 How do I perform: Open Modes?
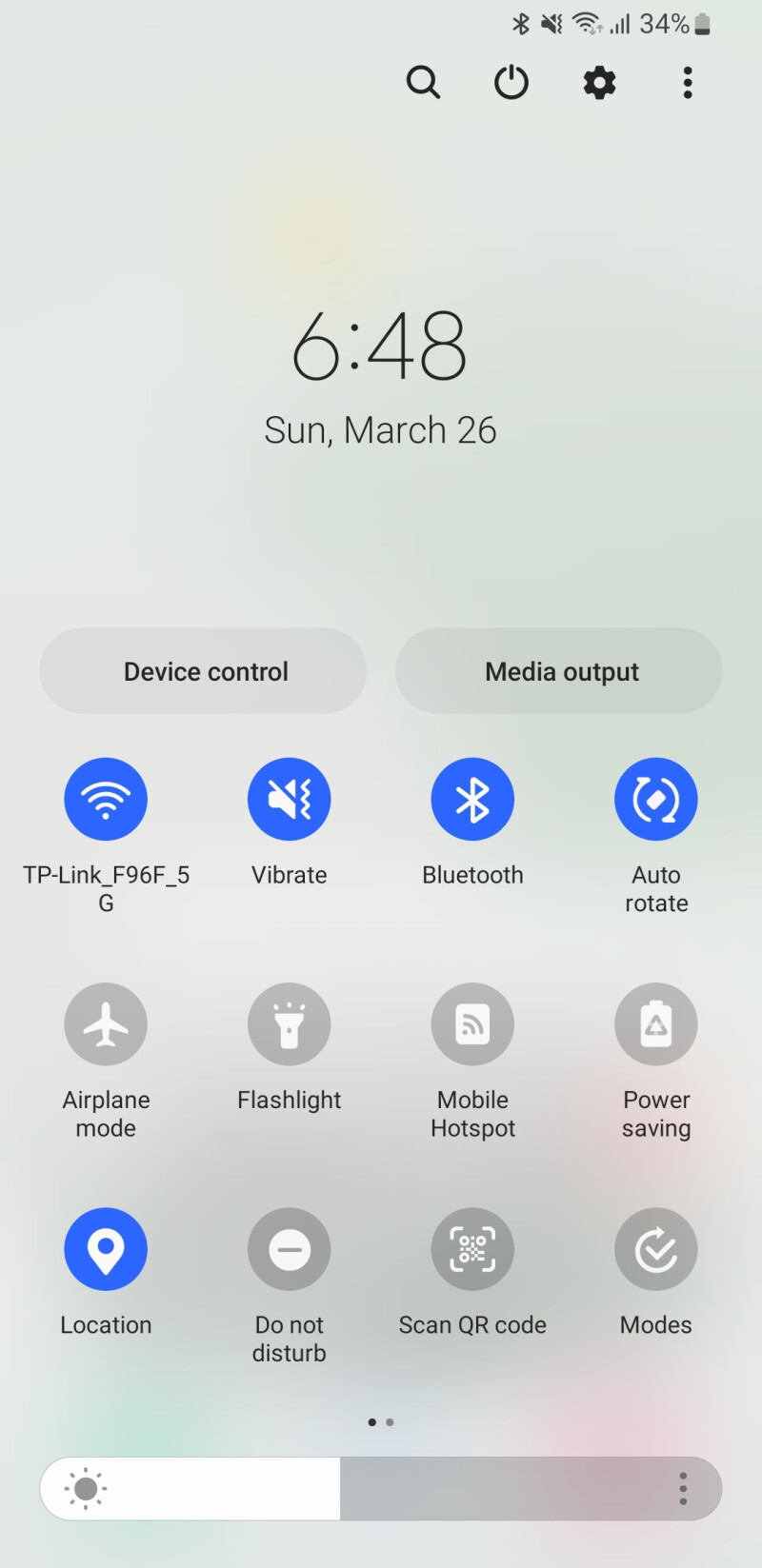point(656,1249)
